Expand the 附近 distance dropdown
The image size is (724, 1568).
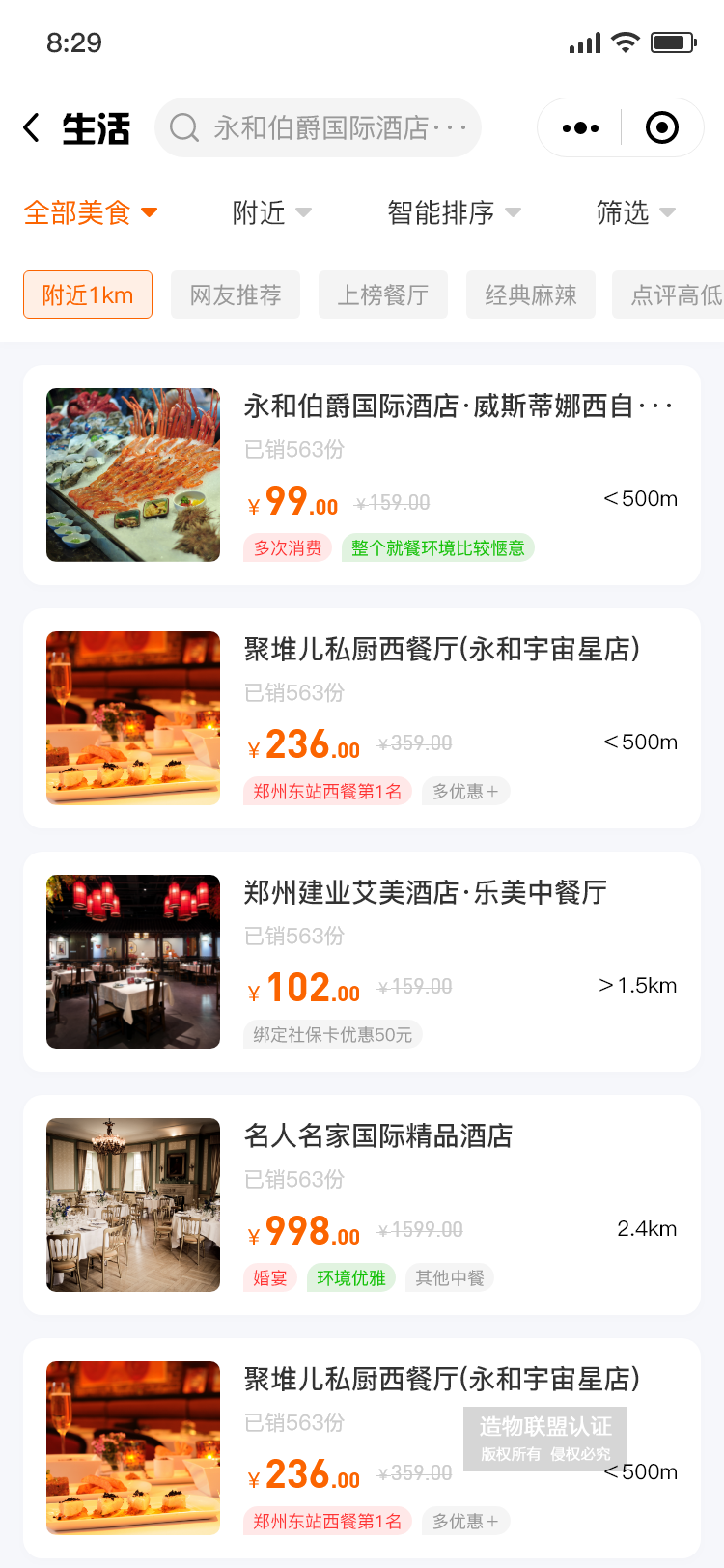[x=271, y=212]
